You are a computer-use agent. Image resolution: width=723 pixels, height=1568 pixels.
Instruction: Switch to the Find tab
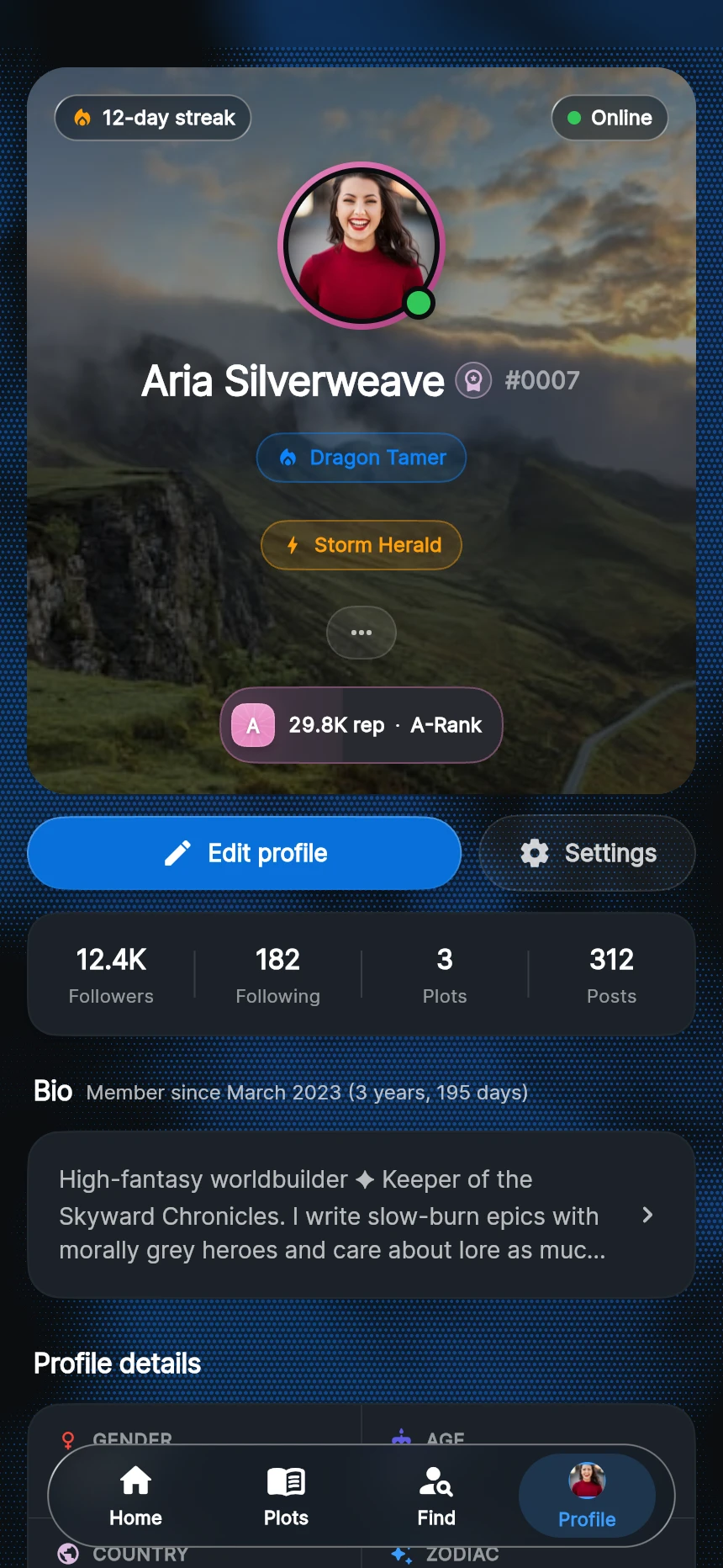436,1496
